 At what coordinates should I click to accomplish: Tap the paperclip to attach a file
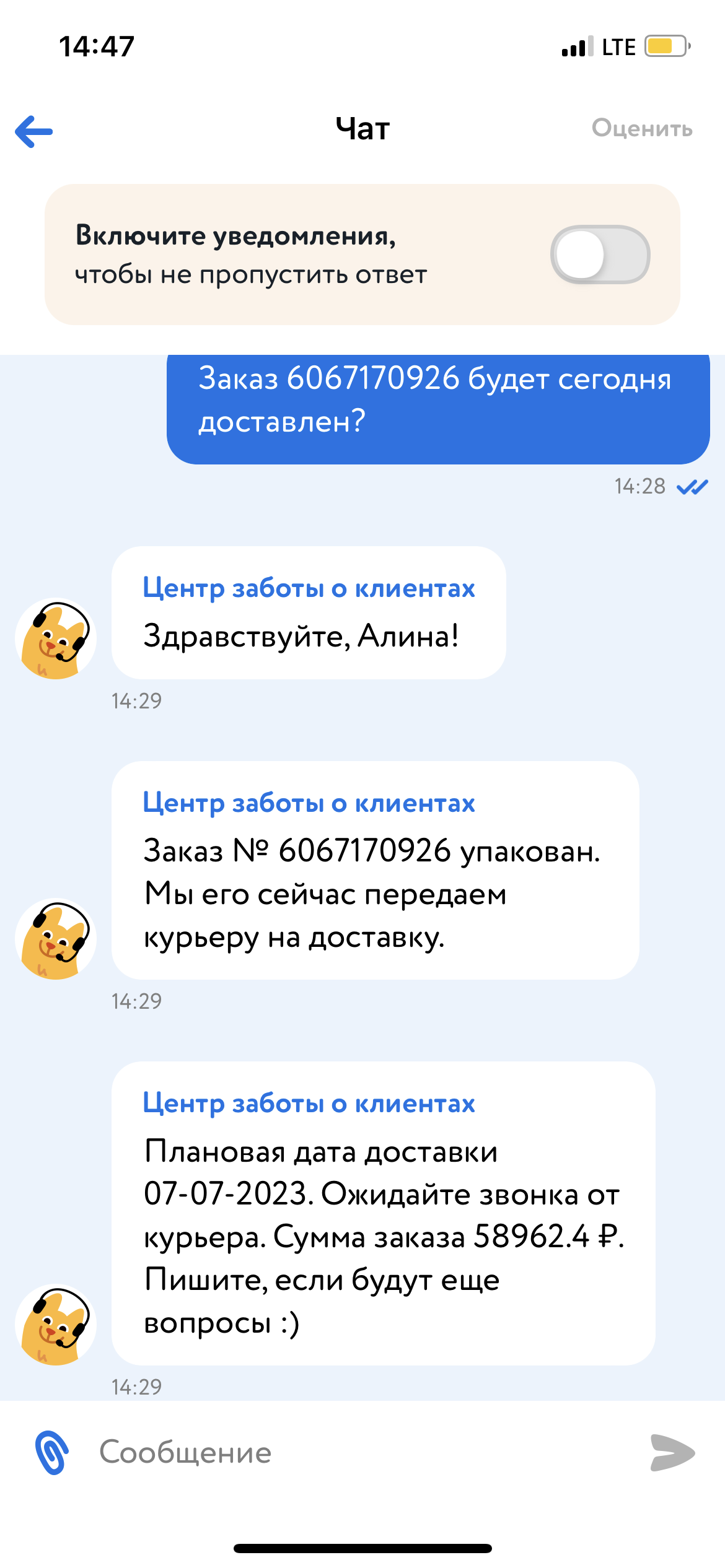pyautogui.click(x=52, y=1452)
